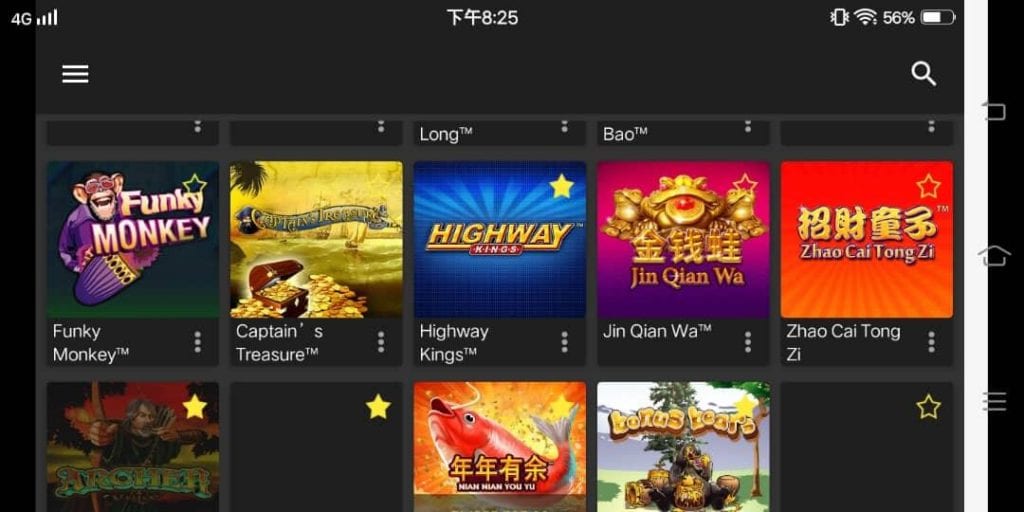
Task: Open Zhao Cai Tong Zi game
Action: [866, 240]
